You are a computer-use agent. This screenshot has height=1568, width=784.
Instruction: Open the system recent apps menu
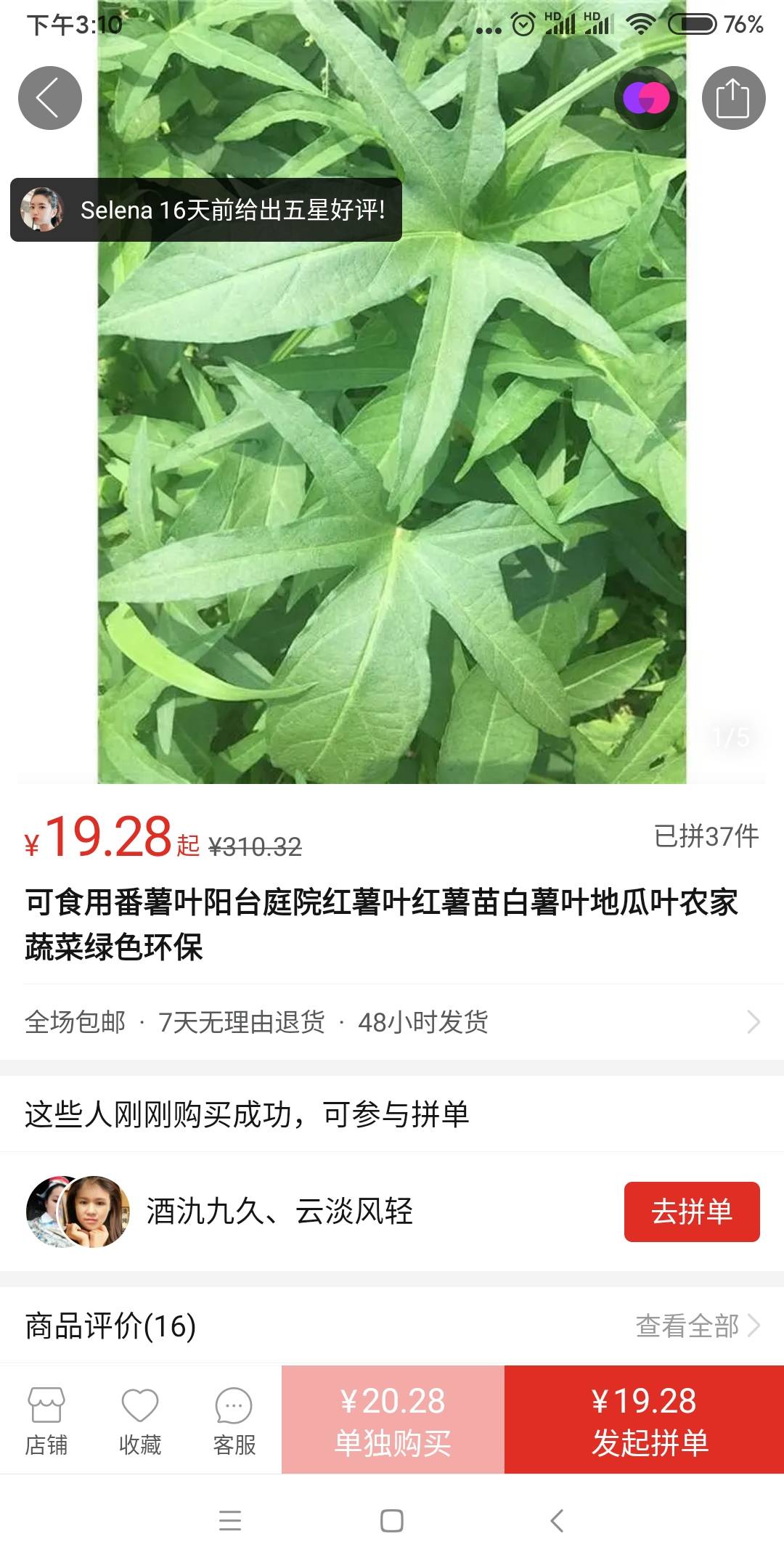pyautogui.click(x=229, y=1520)
